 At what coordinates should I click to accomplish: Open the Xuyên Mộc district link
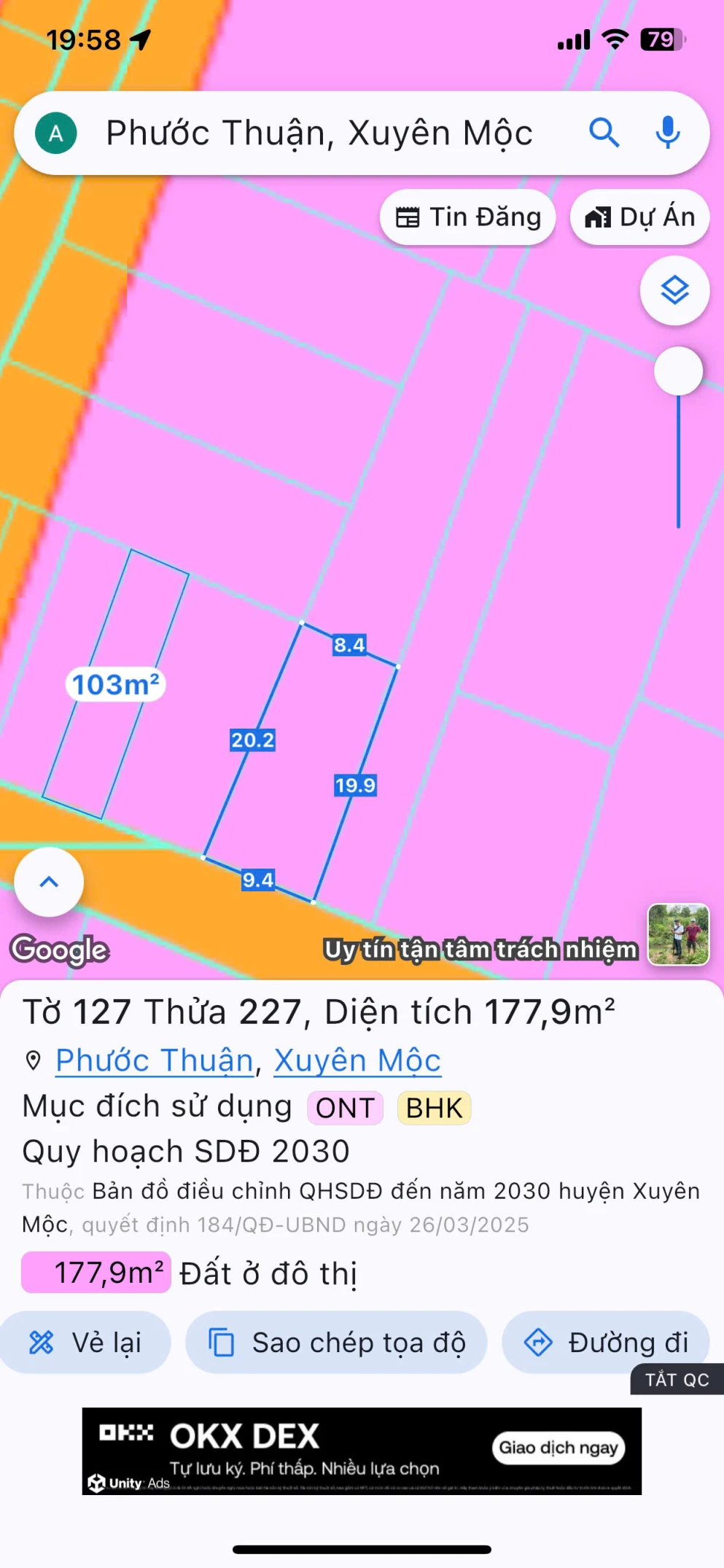pos(356,1061)
